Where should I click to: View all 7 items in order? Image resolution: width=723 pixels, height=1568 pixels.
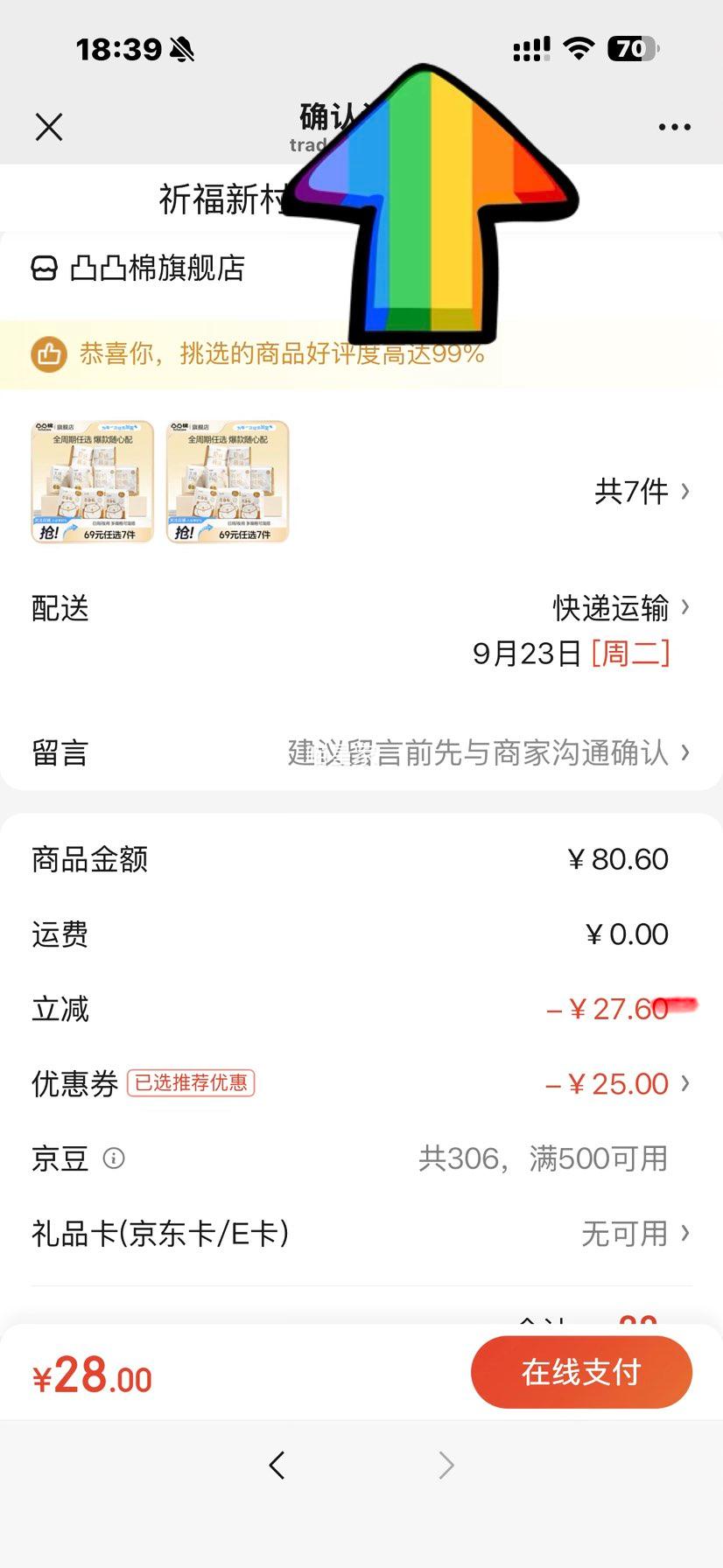pyautogui.click(x=642, y=492)
